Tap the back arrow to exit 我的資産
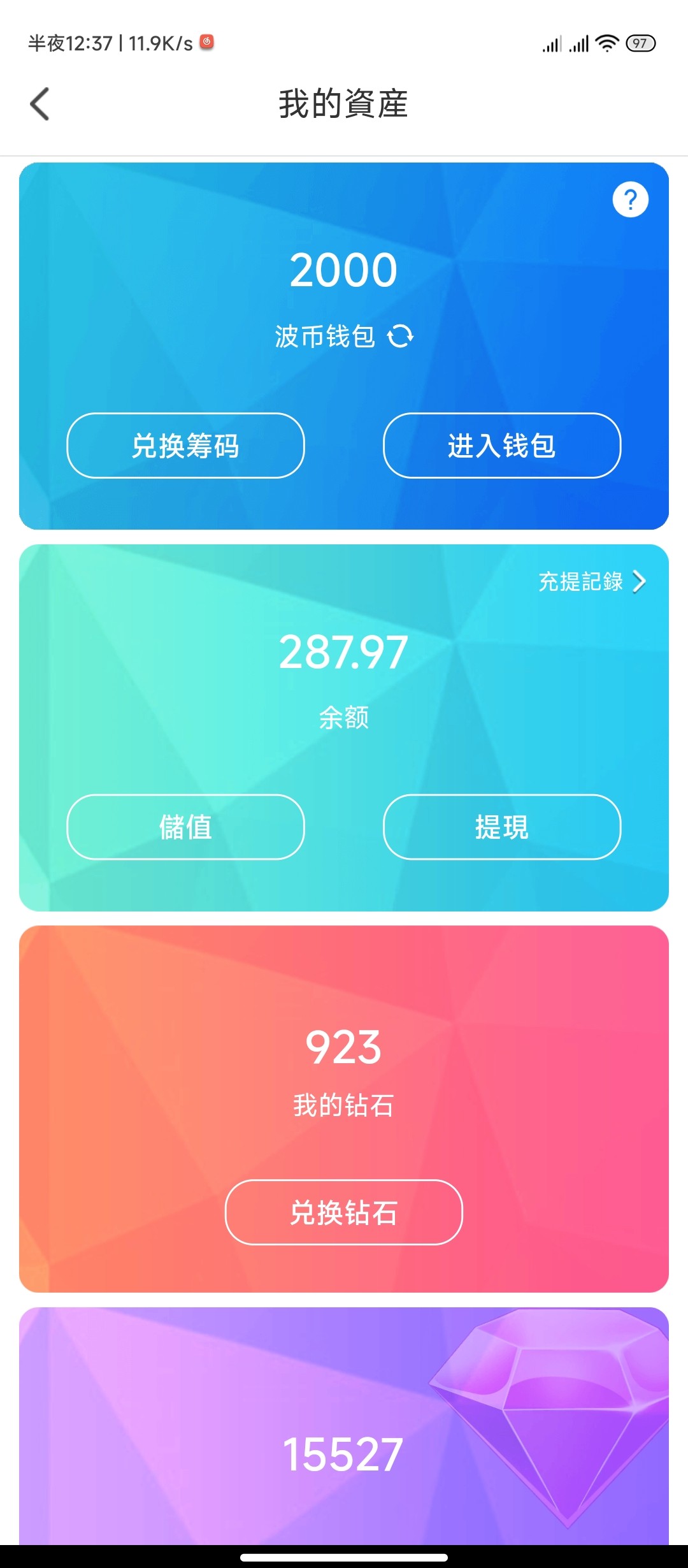The image size is (688, 1568). pyautogui.click(x=40, y=103)
